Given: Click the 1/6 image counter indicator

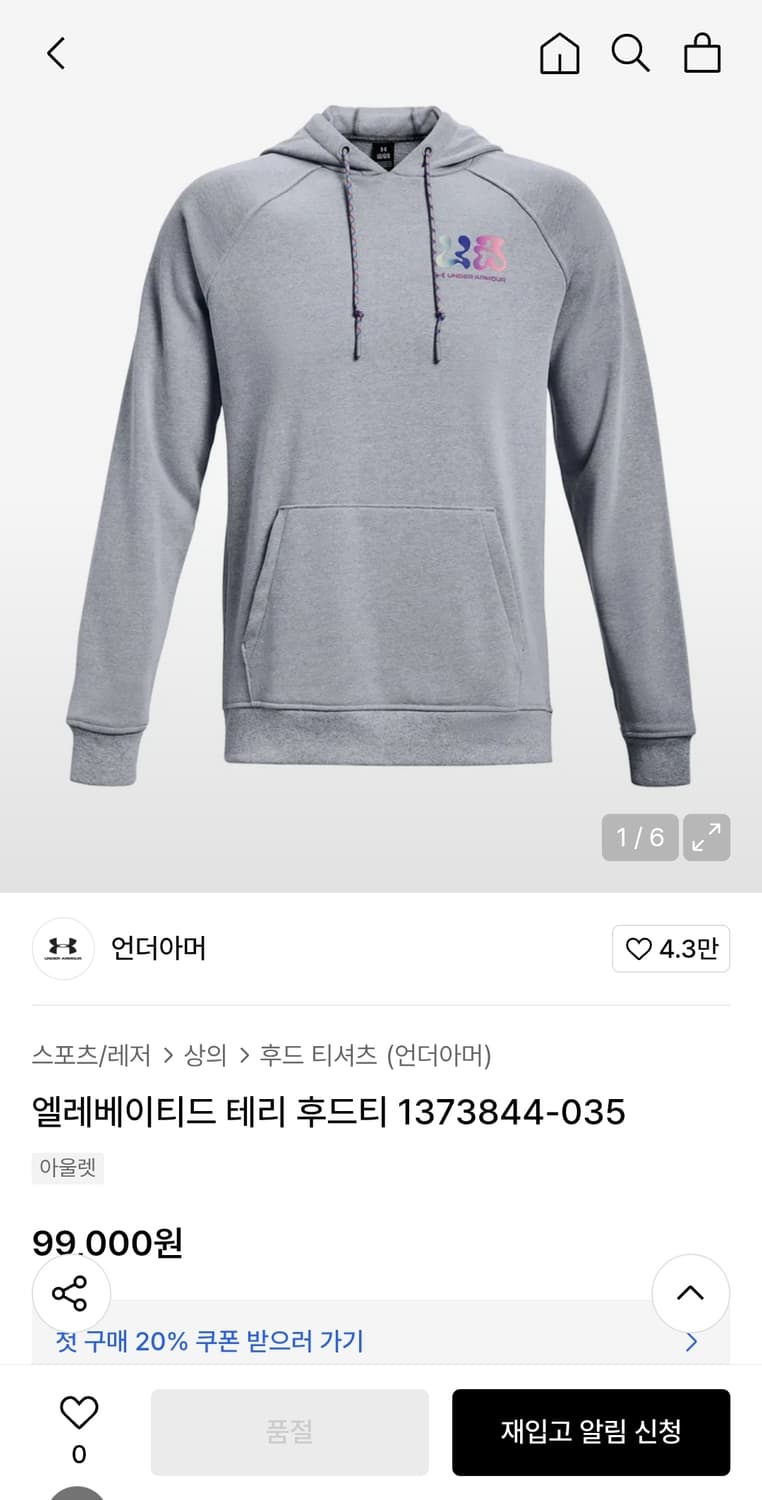Looking at the screenshot, I should (640, 836).
